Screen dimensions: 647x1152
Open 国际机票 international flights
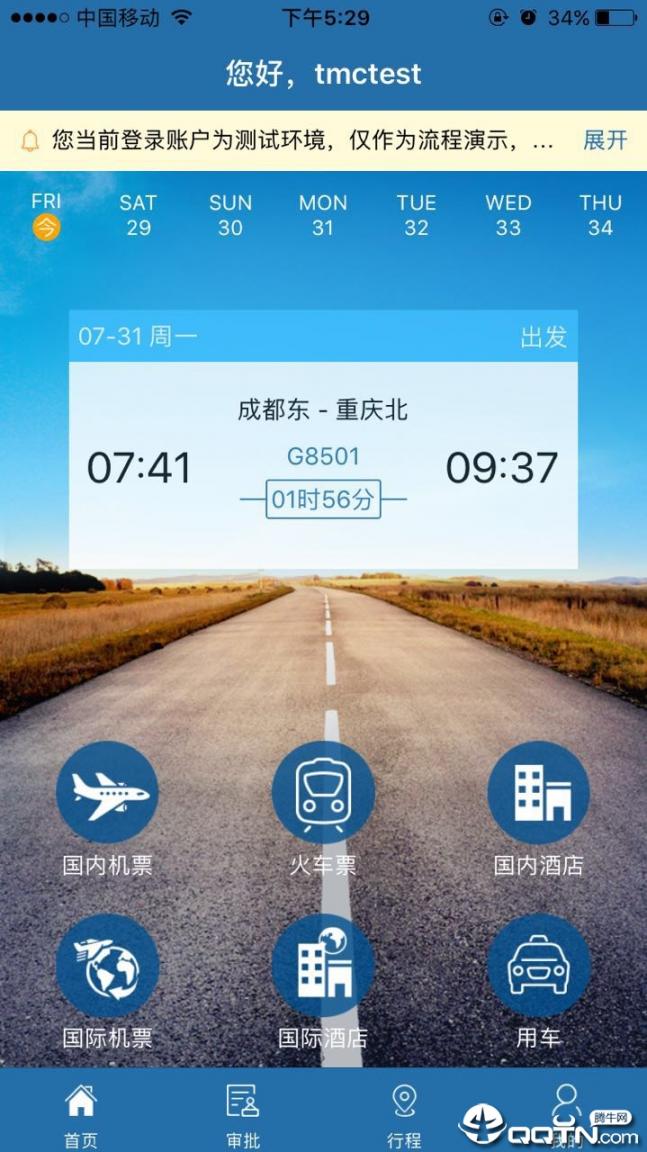tap(107, 965)
